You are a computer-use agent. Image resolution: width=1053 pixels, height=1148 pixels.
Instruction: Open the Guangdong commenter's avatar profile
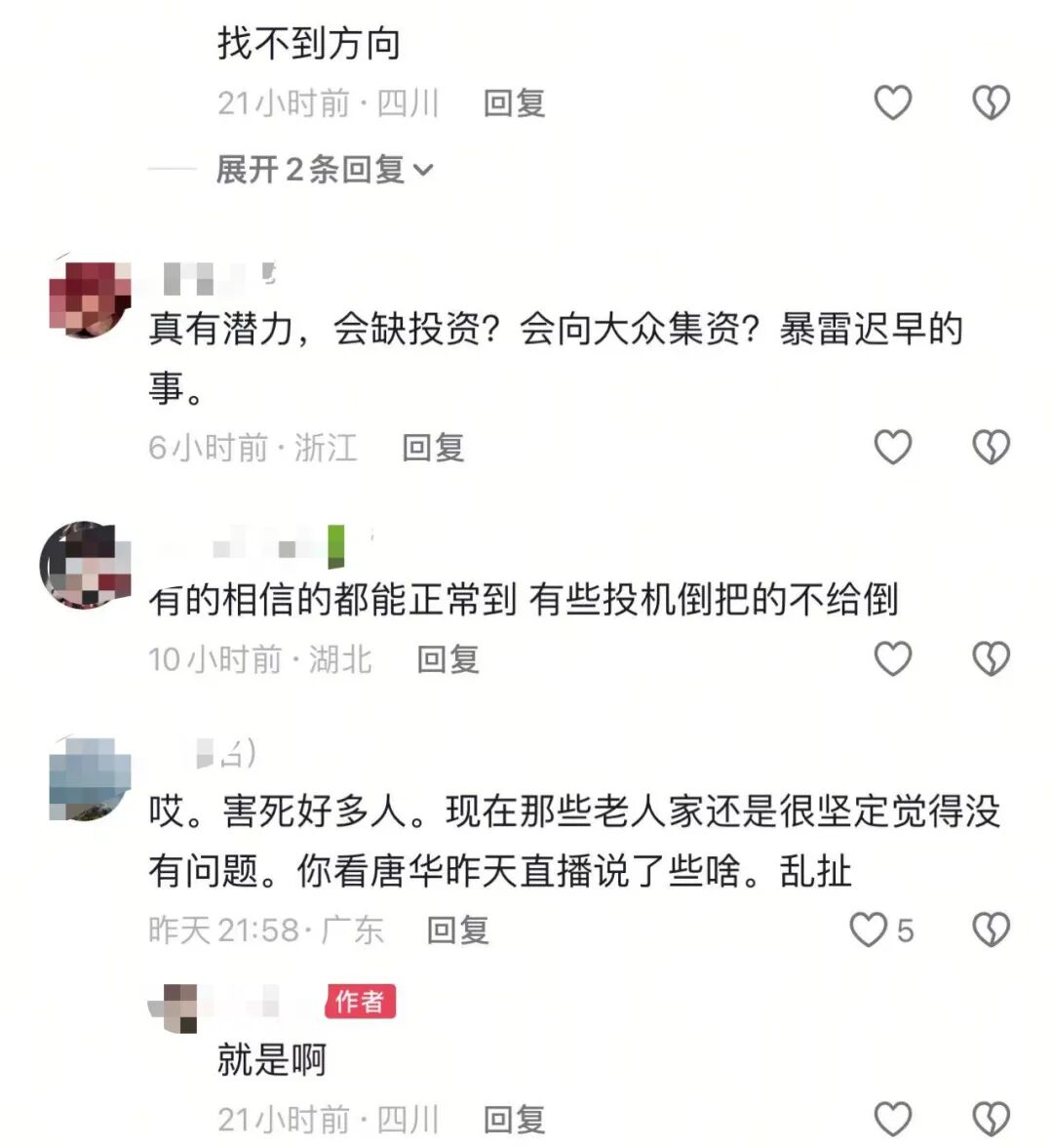tap(90, 778)
